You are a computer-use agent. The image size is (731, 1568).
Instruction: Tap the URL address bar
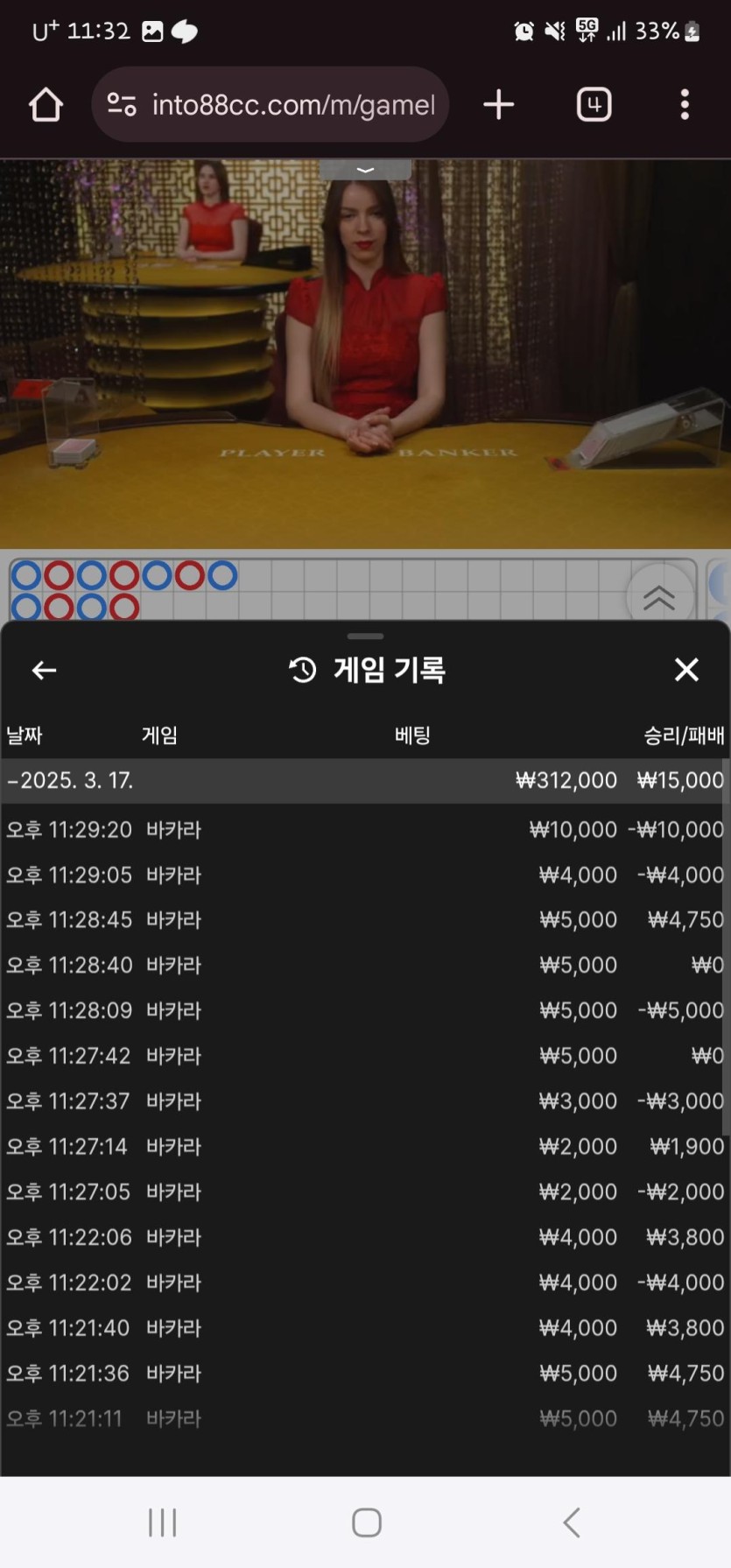point(271,105)
